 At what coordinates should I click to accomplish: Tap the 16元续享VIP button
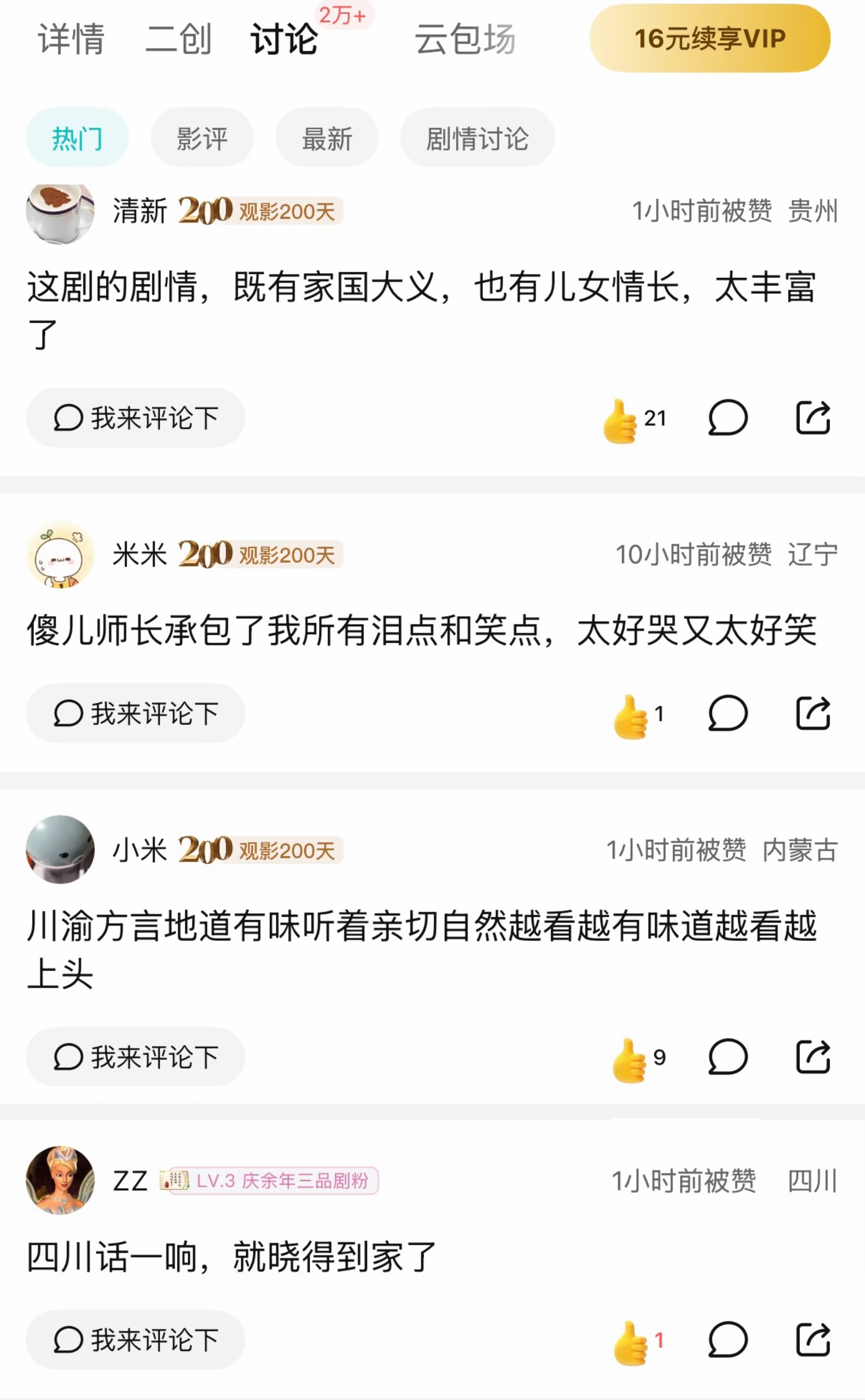(709, 38)
